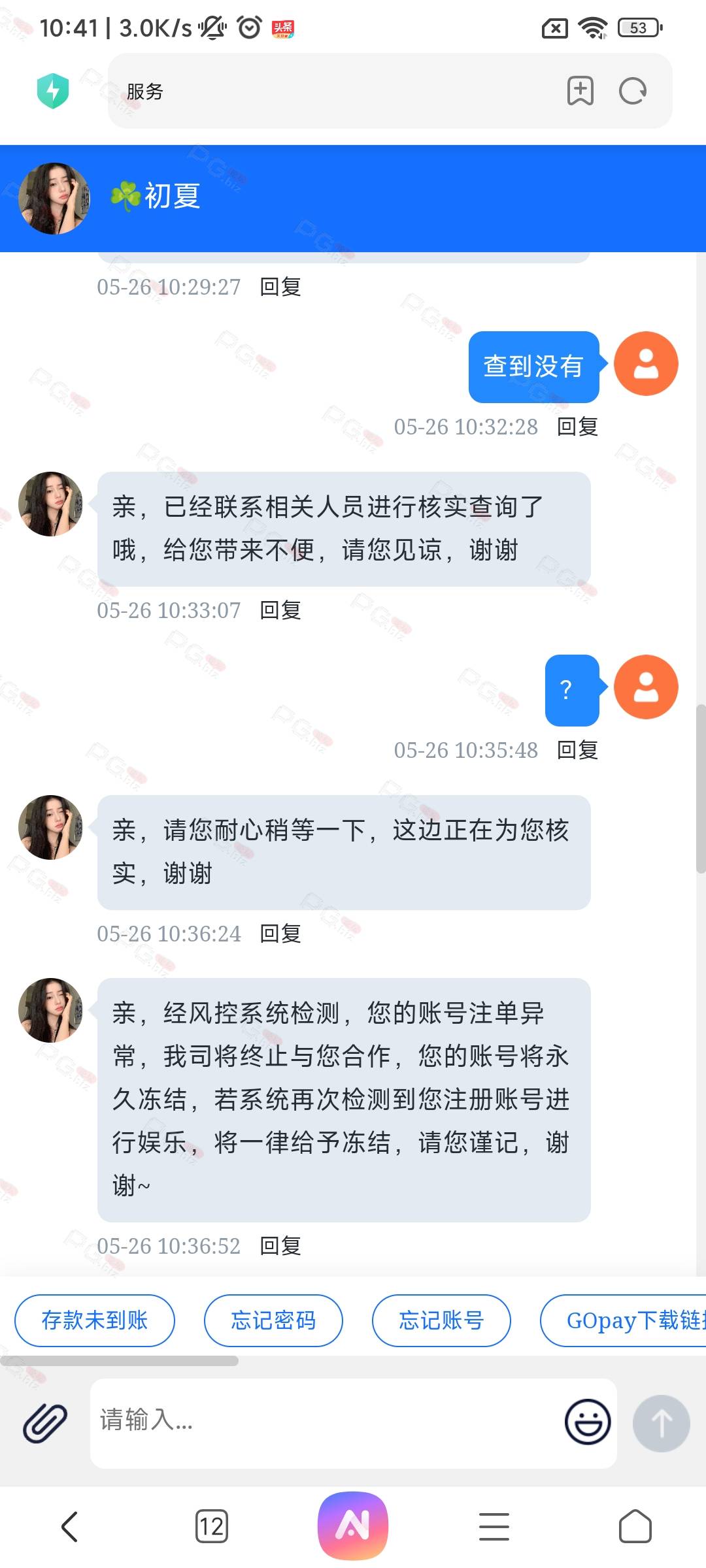Reply to the message sent at 10:36:52
The width and height of the screenshot is (706, 1568).
280,1246
